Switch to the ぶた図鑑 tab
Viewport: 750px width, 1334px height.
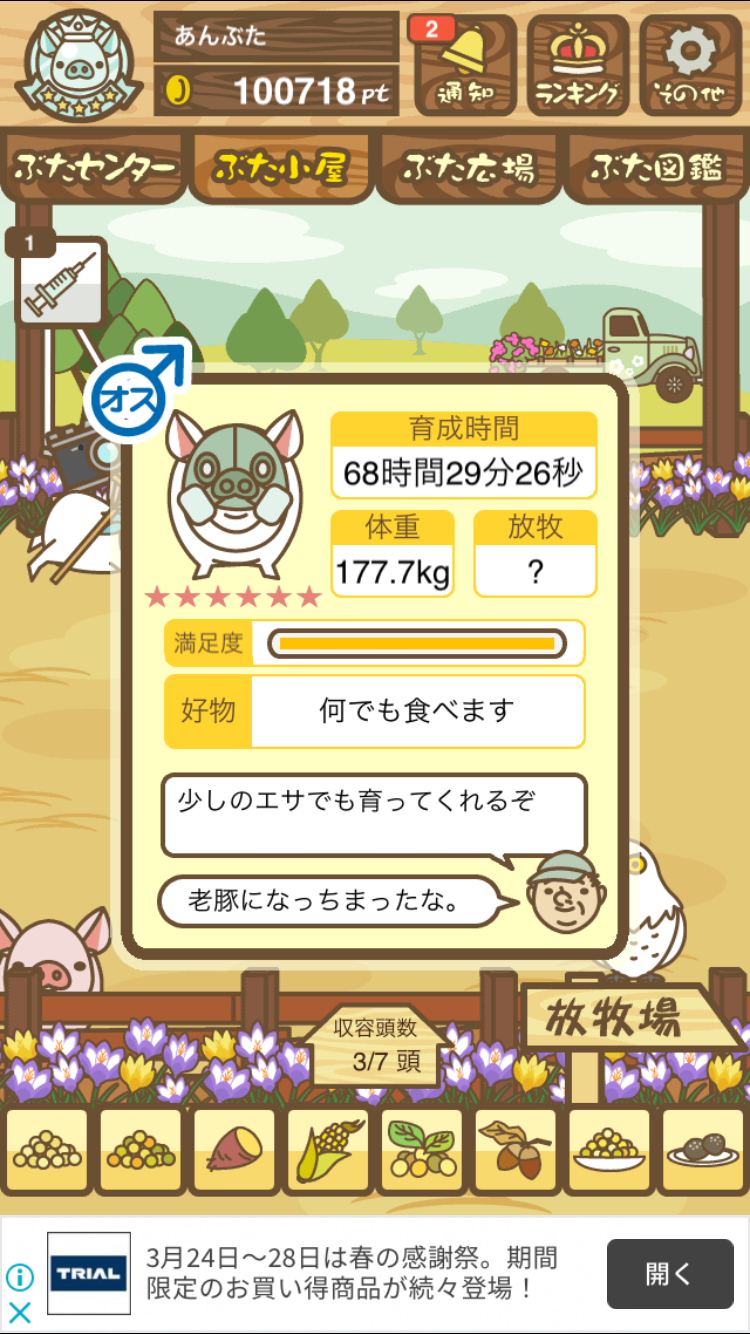656,167
